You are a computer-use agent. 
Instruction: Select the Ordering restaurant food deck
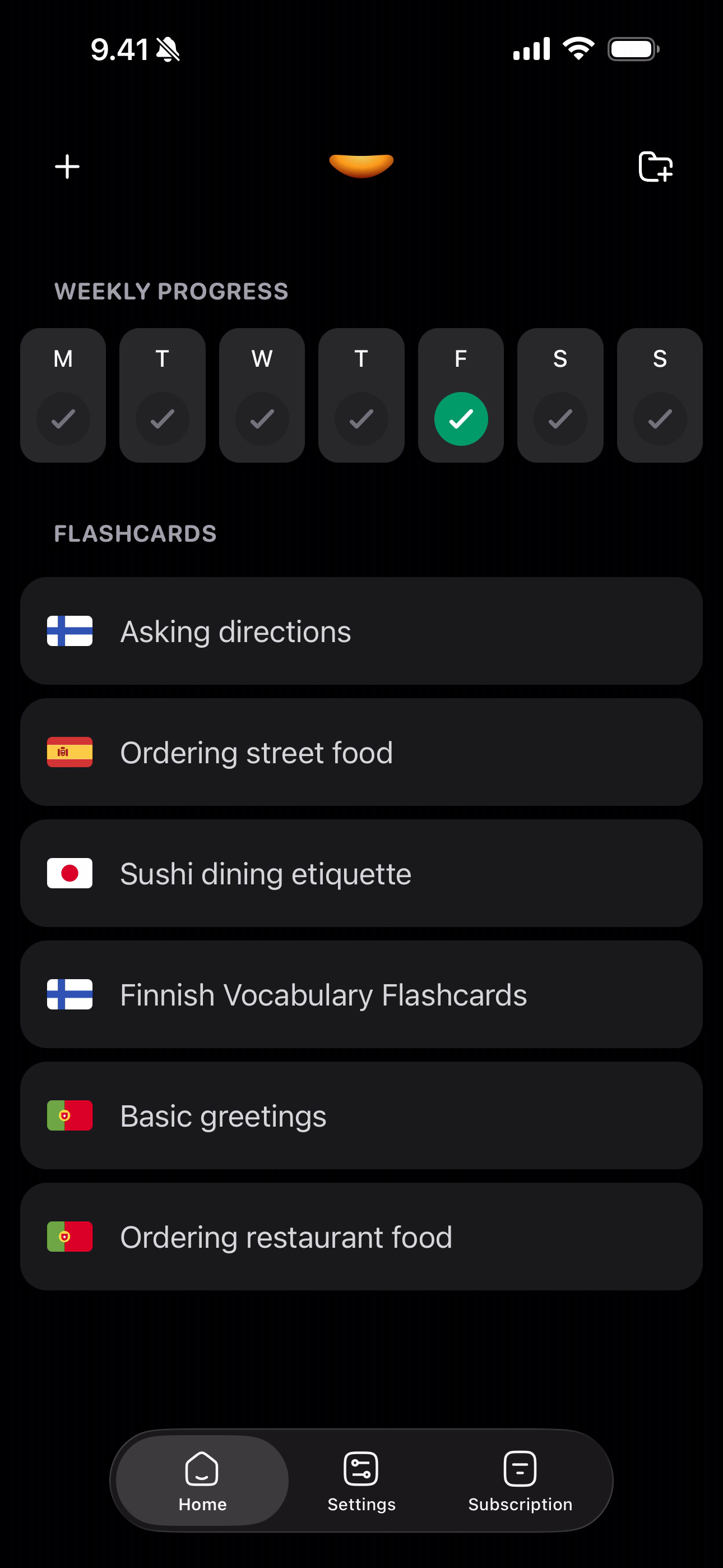361,1236
